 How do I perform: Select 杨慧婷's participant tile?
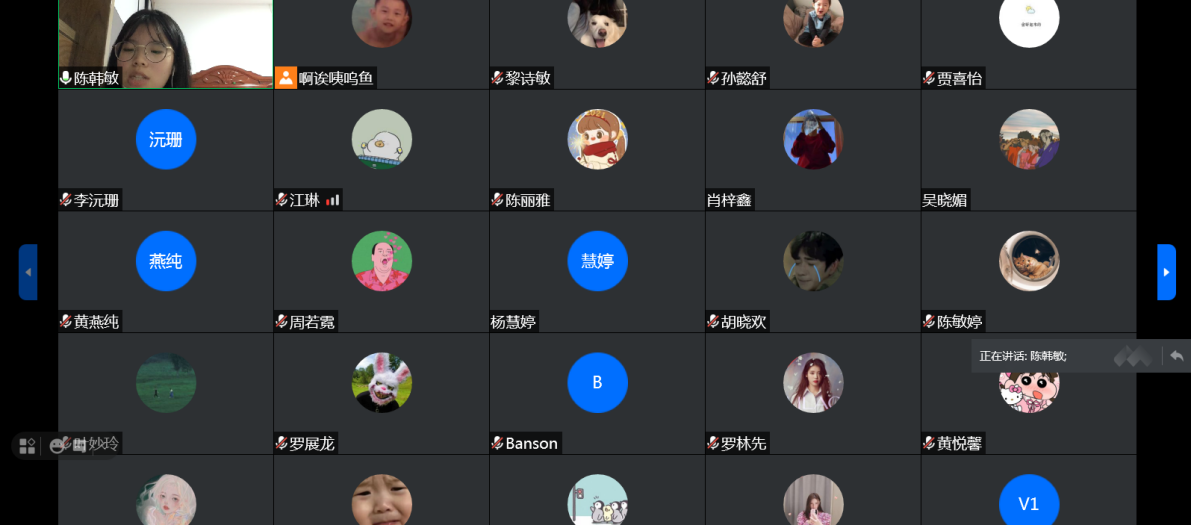click(x=597, y=272)
